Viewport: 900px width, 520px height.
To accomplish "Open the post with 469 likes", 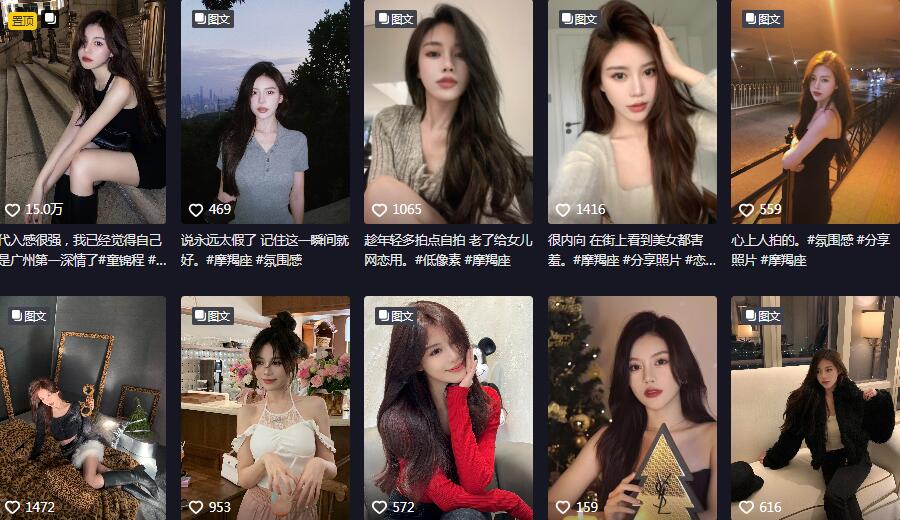I will click(264, 110).
